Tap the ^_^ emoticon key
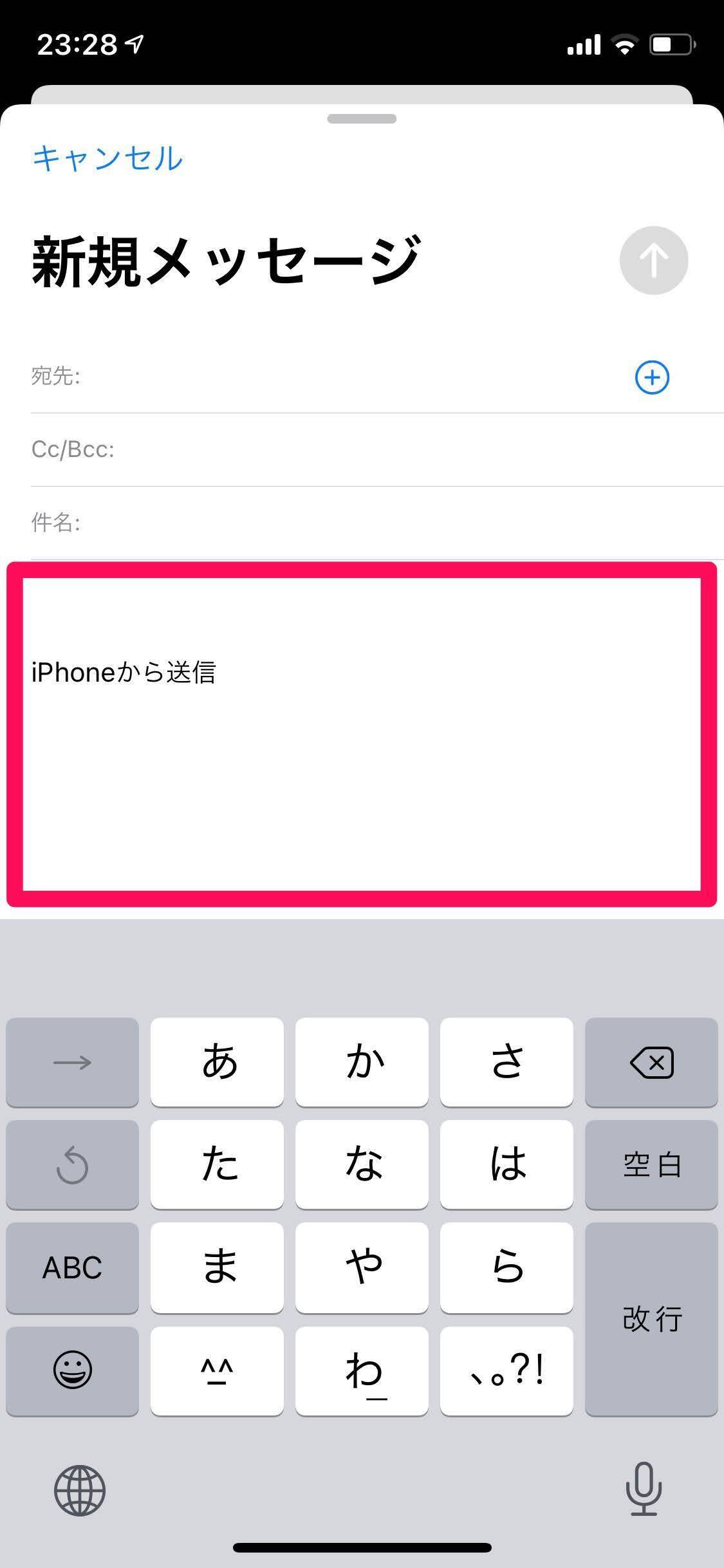 (x=217, y=1370)
